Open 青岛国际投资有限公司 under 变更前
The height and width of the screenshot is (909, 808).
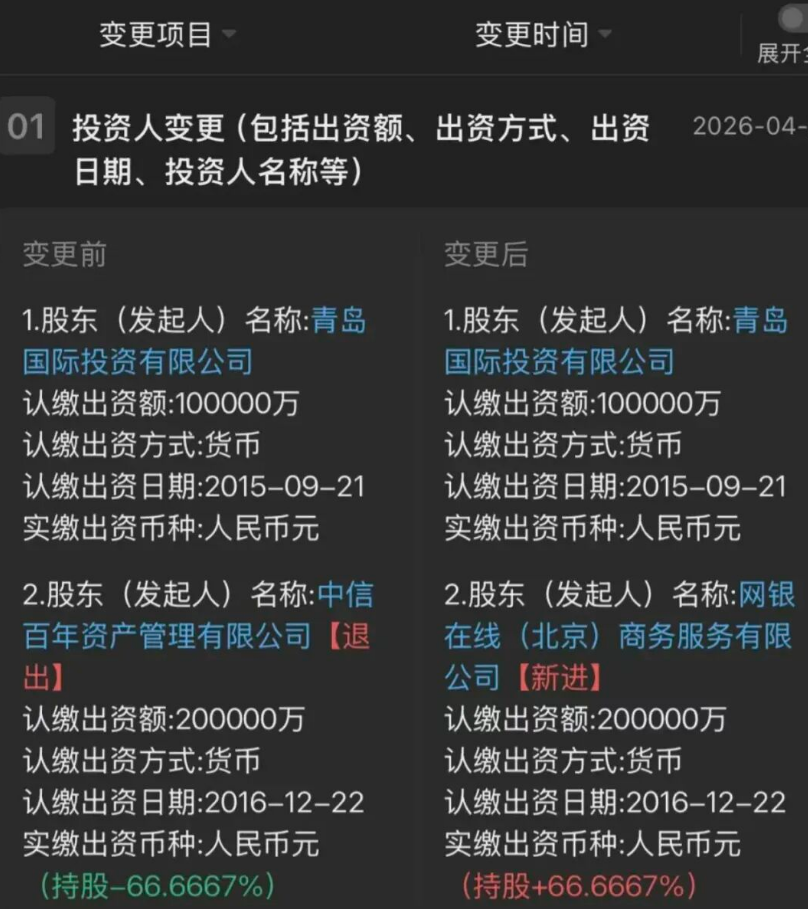(x=137, y=361)
